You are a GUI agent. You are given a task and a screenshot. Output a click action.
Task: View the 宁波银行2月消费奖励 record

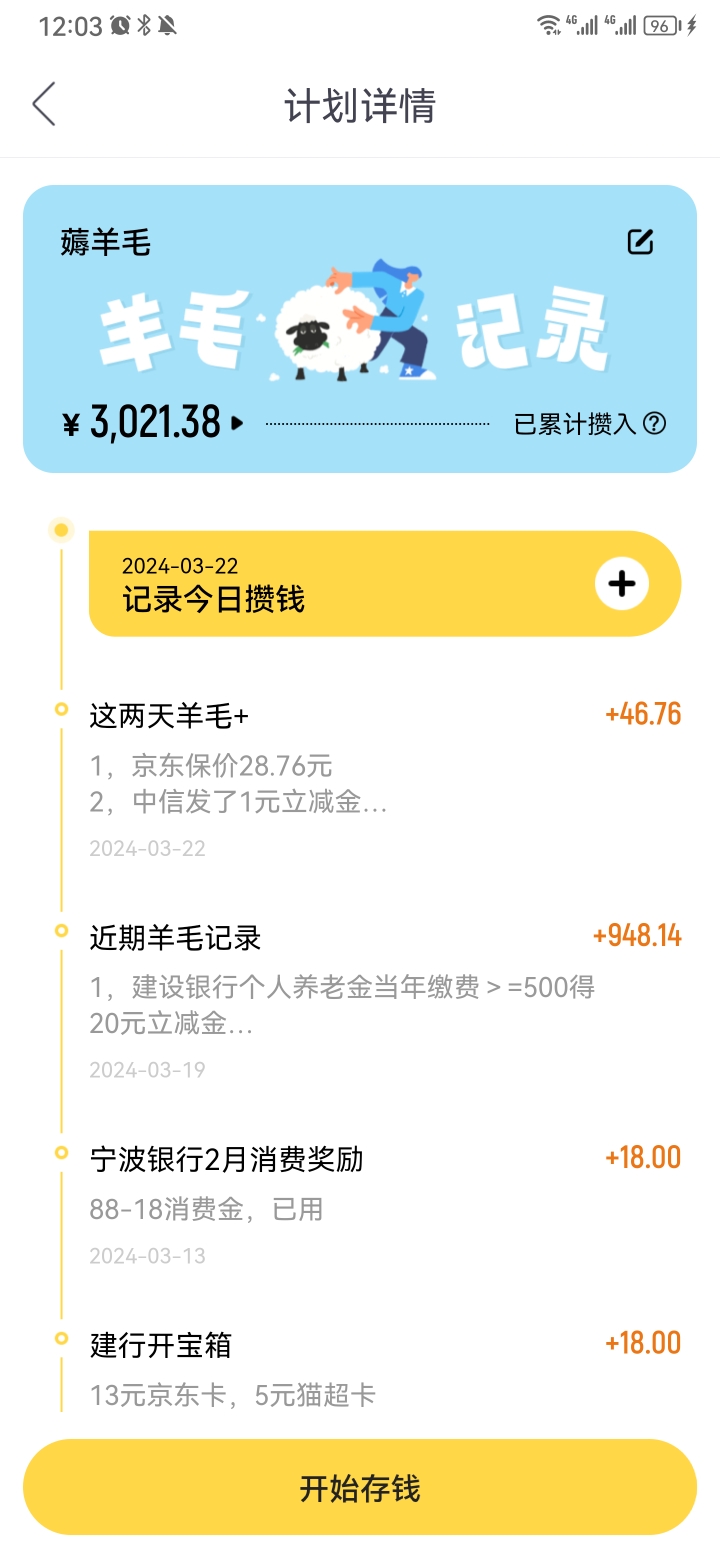coord(385,1205)
